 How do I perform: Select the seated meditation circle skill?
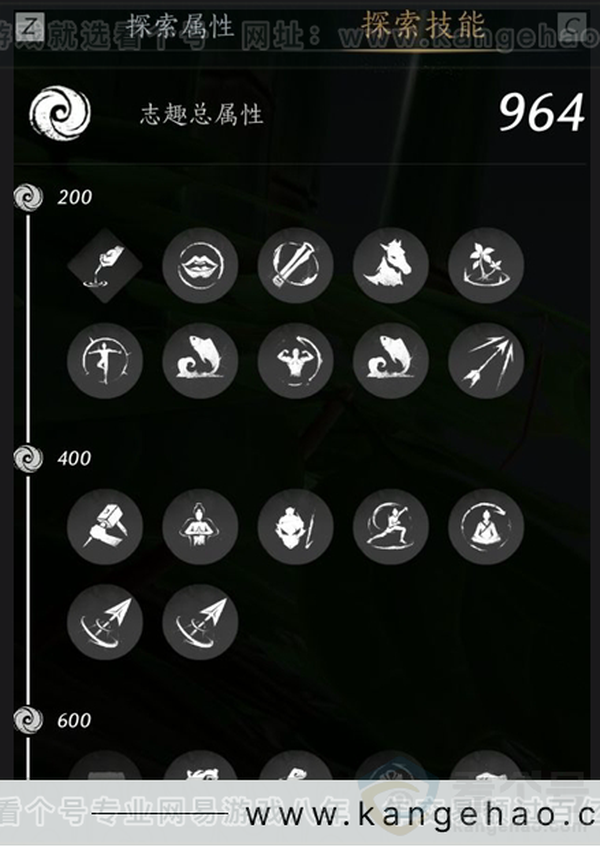[x=485, y=526]
